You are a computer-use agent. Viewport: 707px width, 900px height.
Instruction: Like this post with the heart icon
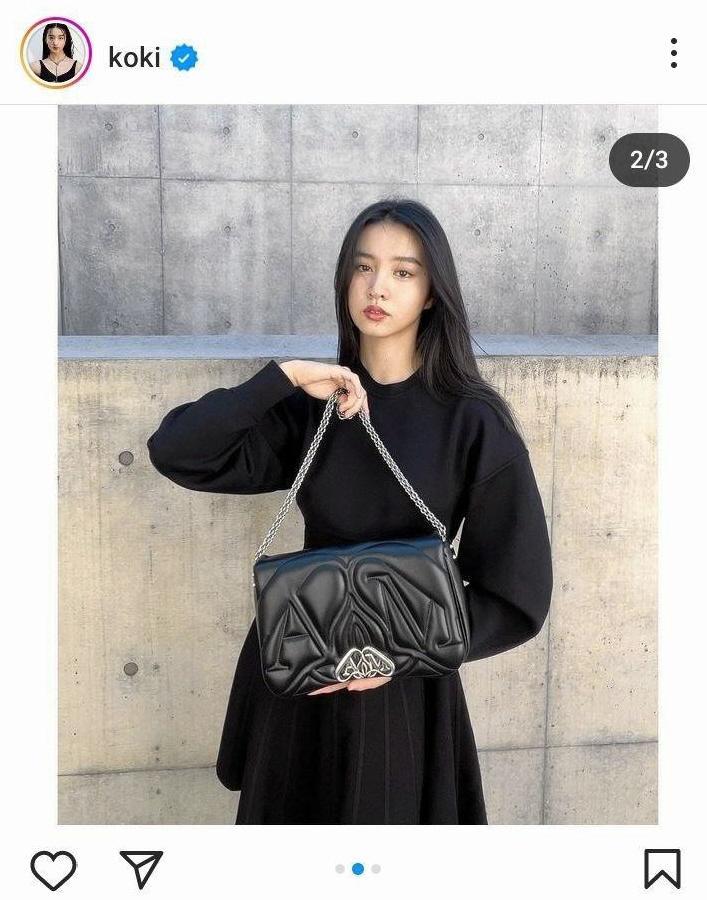point(53,869)
